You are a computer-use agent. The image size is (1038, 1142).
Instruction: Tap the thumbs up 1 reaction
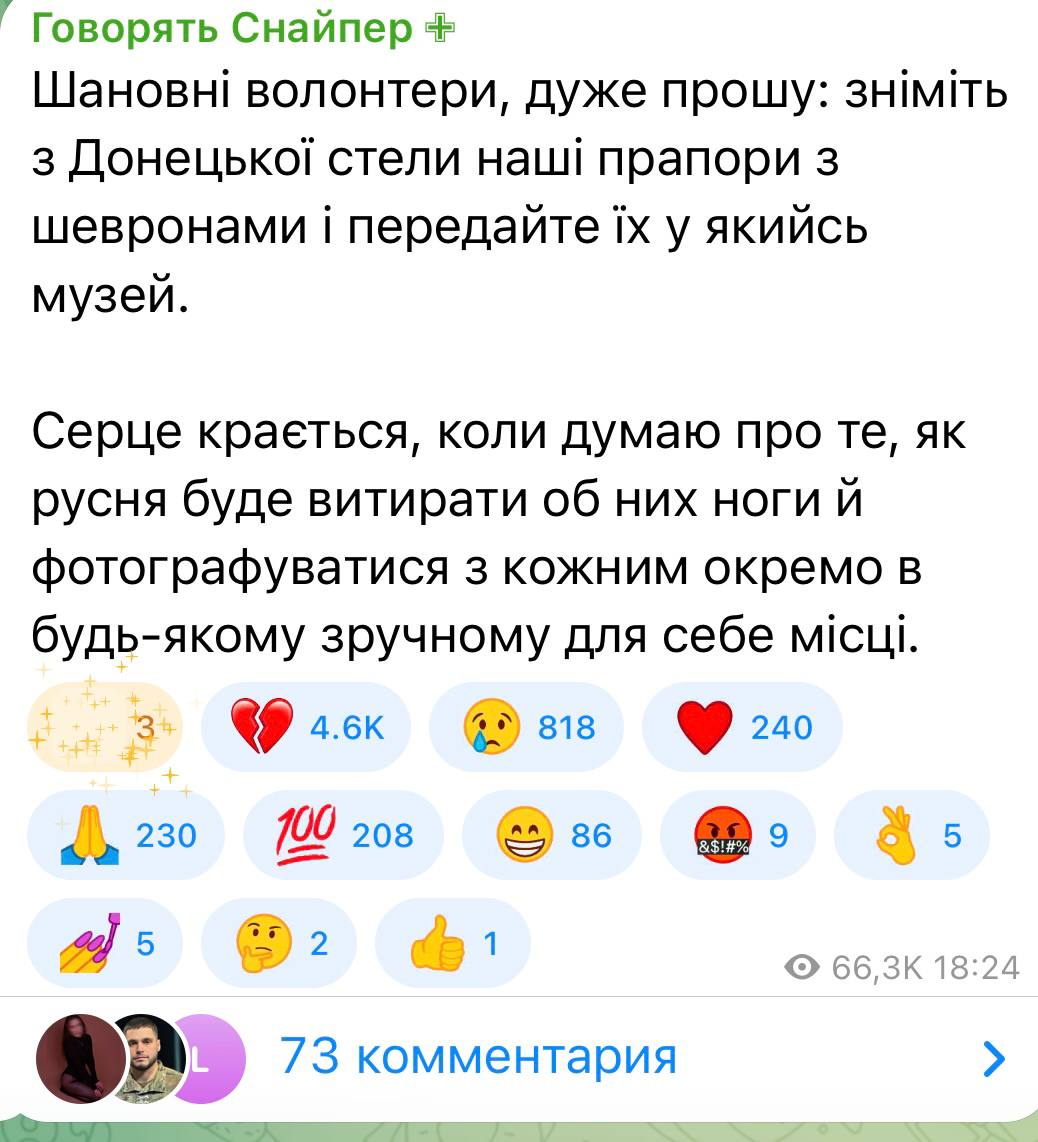coord(455,941)
